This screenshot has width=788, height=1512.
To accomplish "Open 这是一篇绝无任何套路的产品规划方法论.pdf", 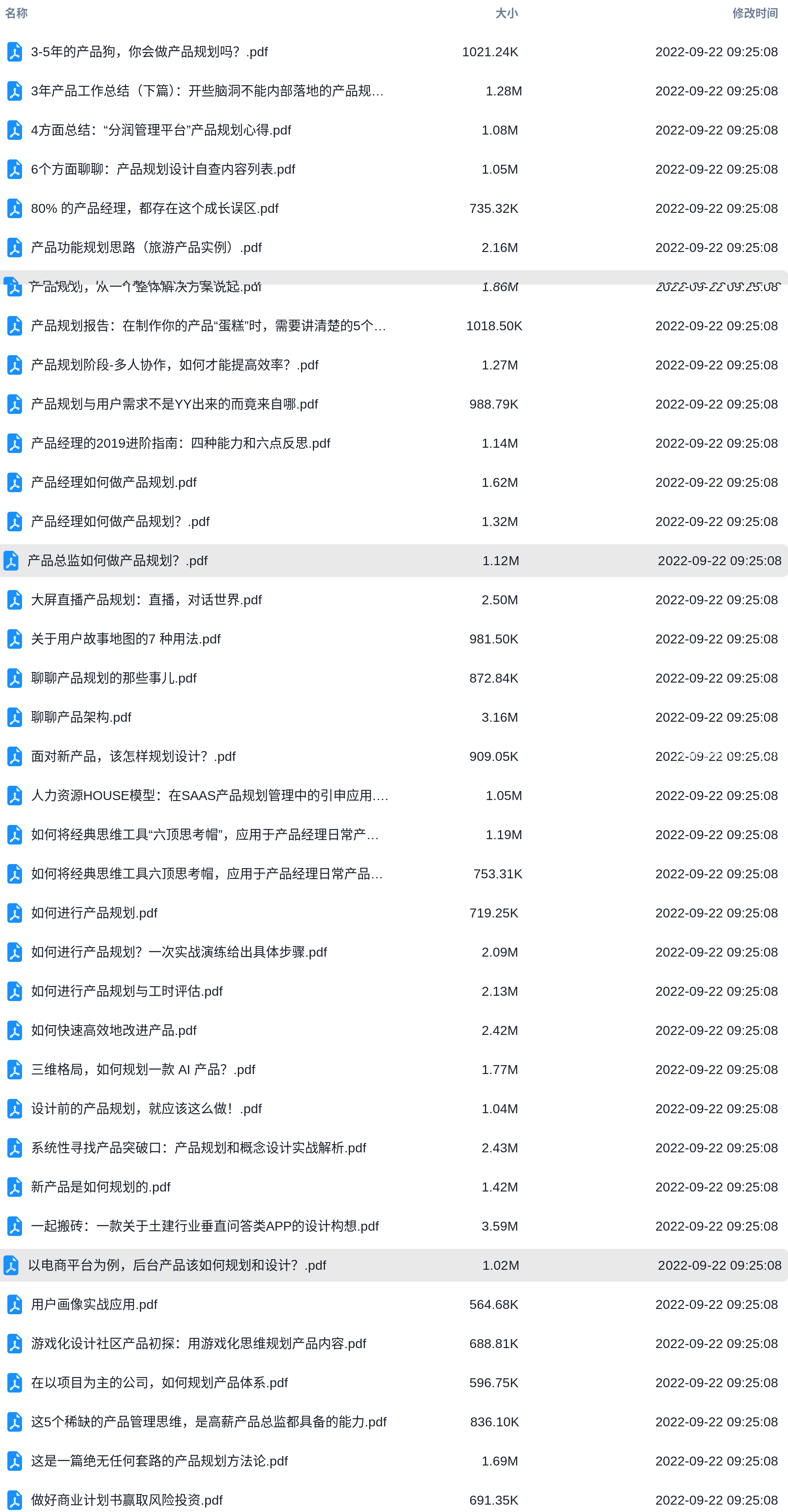I will (159, 1461).
